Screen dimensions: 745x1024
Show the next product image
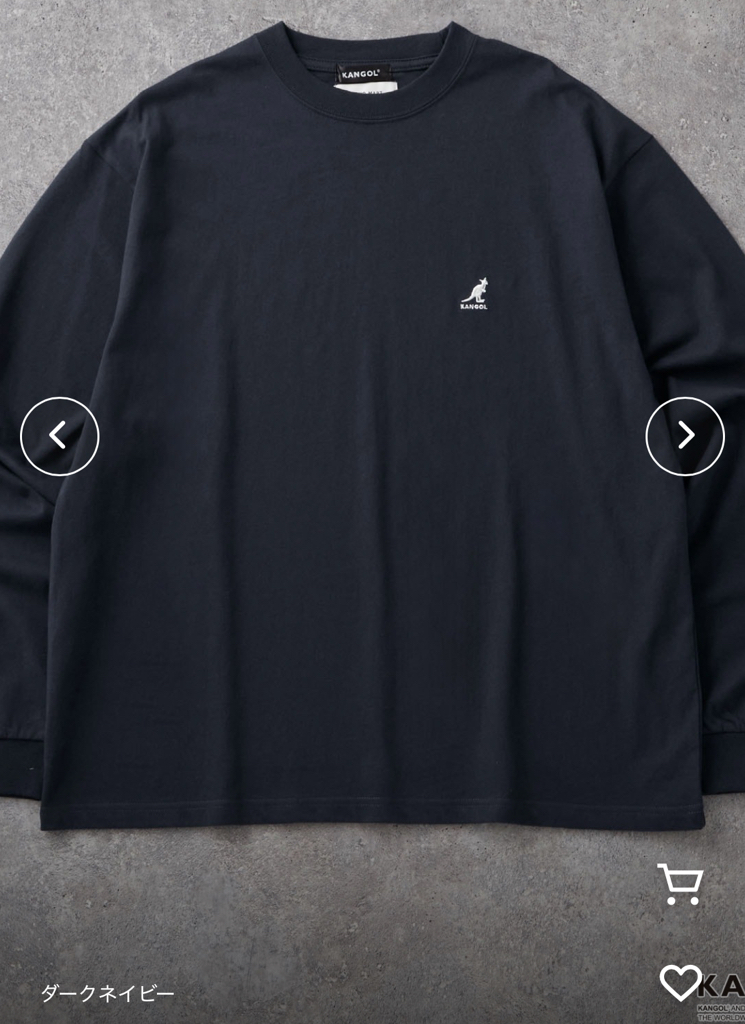click(685, 436)
